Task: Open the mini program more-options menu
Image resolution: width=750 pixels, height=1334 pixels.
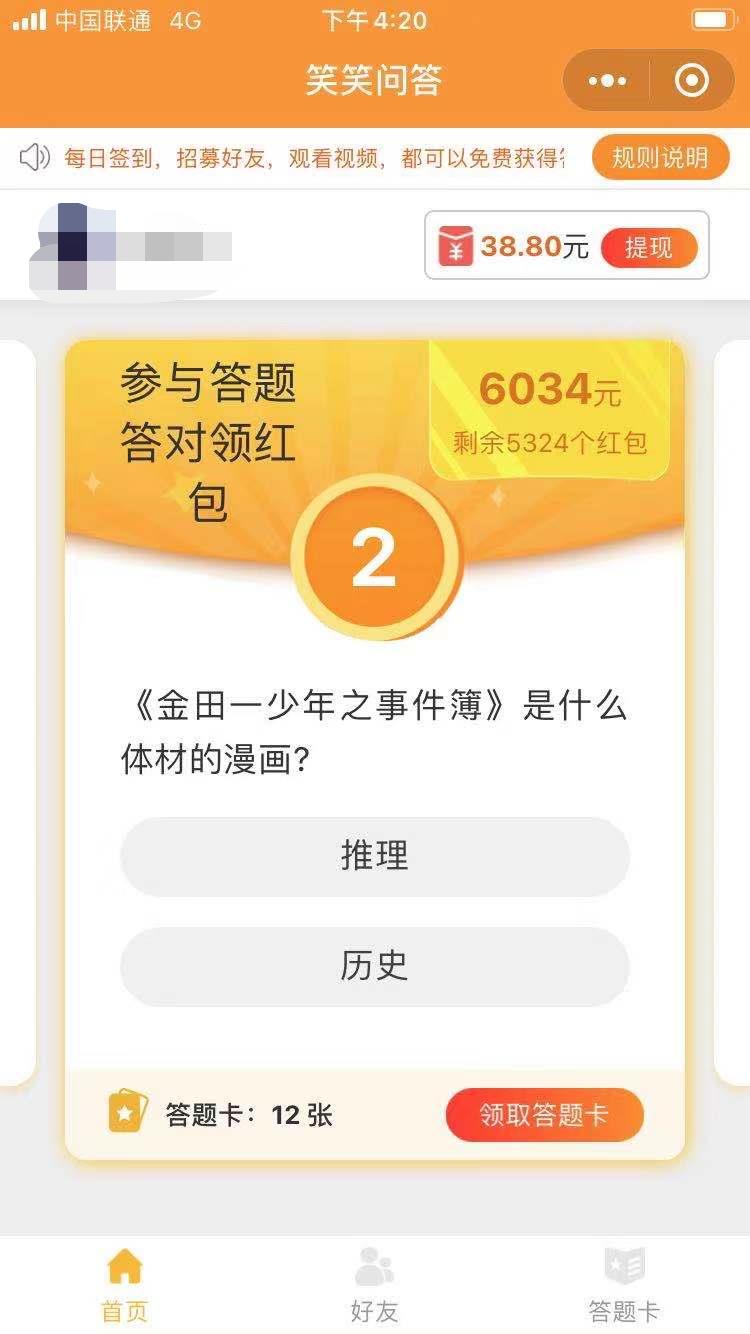Action: [x=607, y=81]
